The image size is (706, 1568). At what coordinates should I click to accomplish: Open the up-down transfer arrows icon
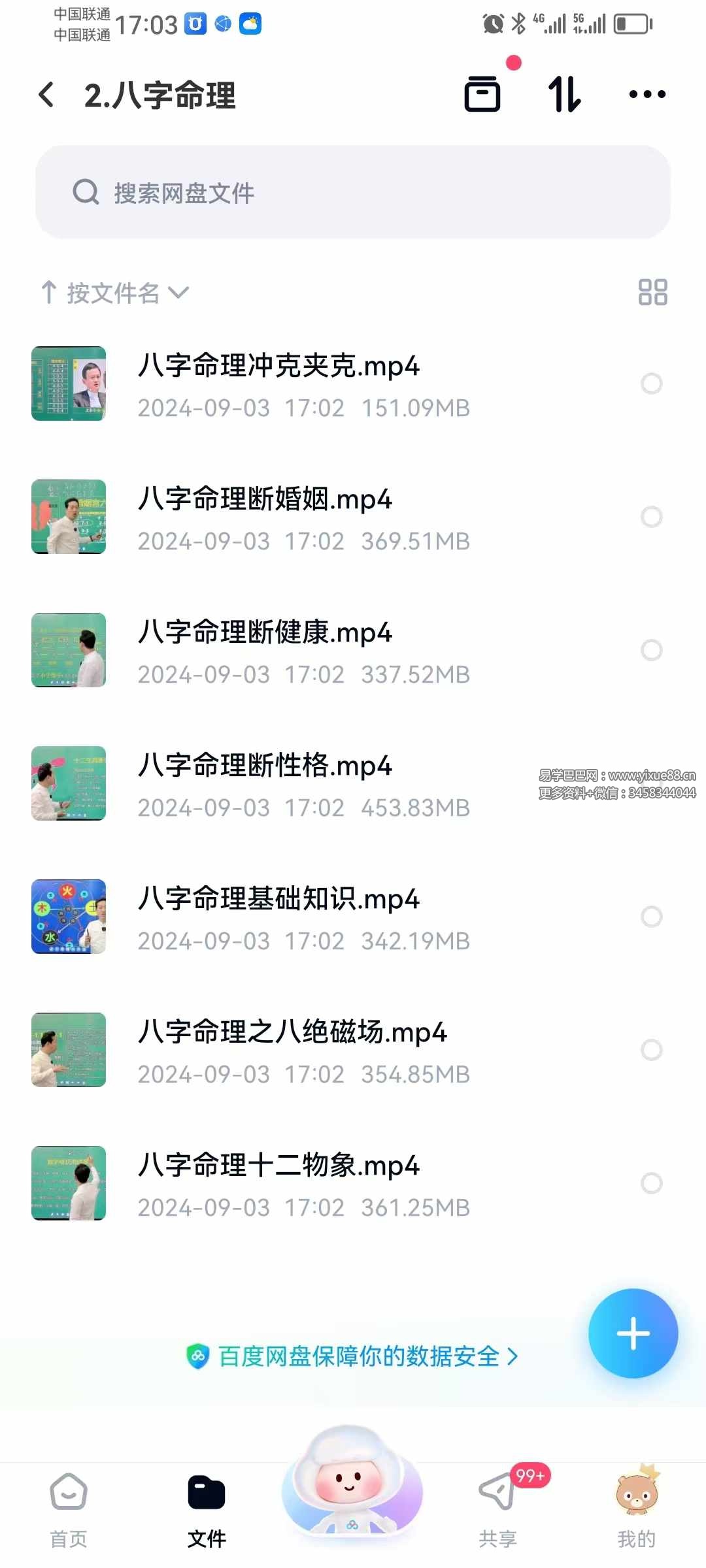563,95
